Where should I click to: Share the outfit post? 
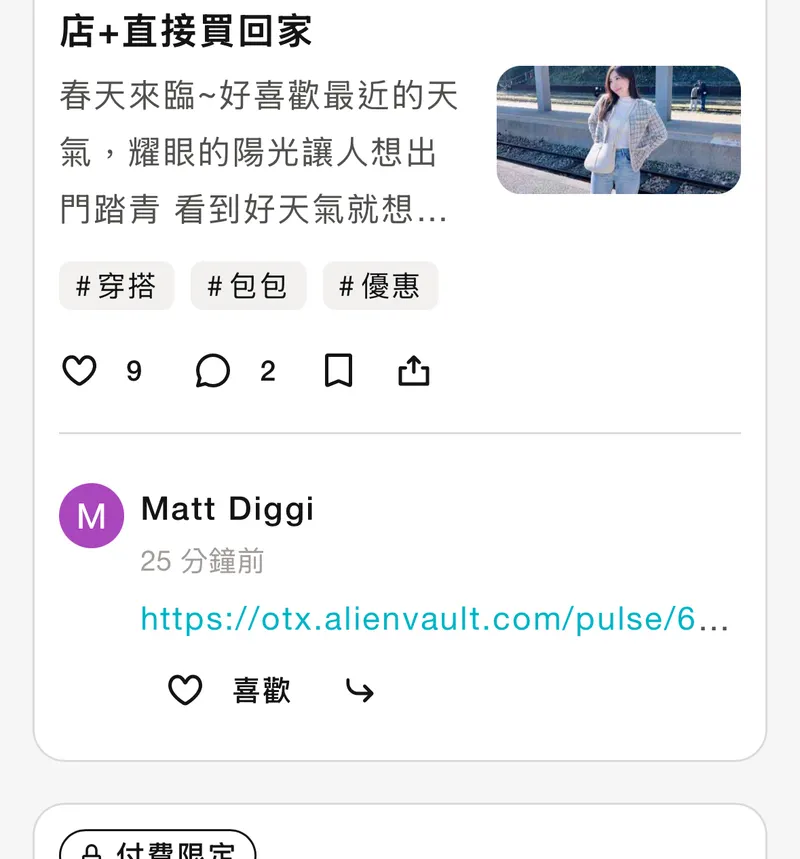pos(414,372)
